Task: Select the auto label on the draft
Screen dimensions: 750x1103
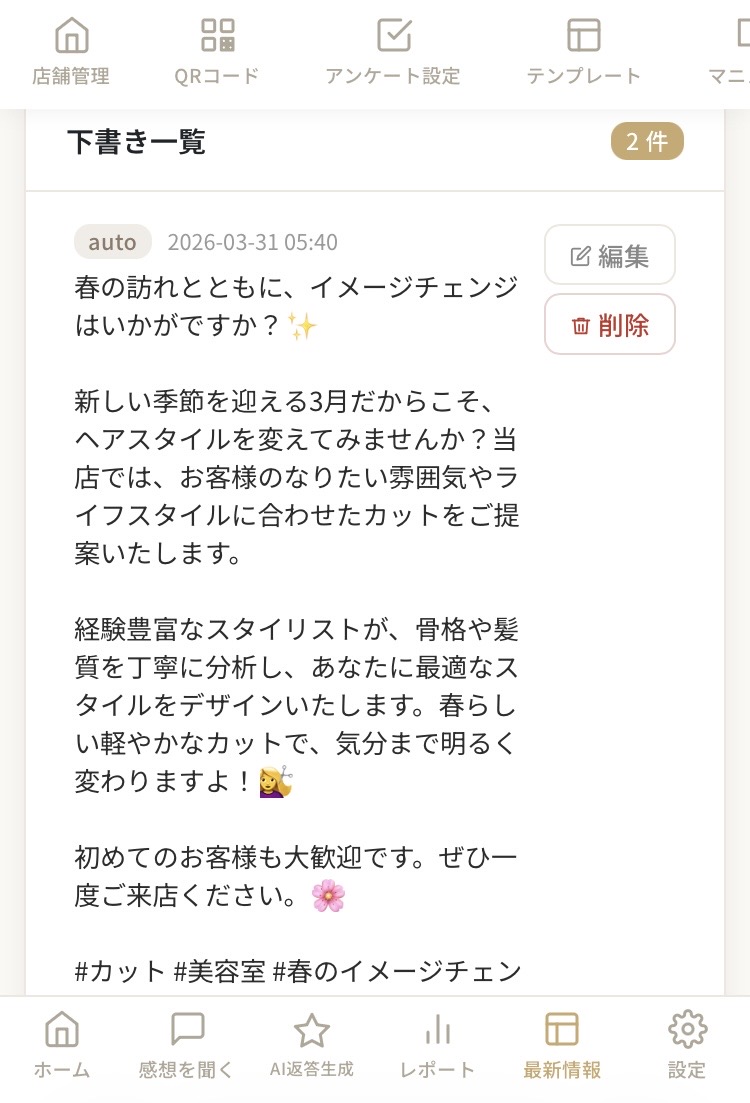Action: (x=112, y=241)
